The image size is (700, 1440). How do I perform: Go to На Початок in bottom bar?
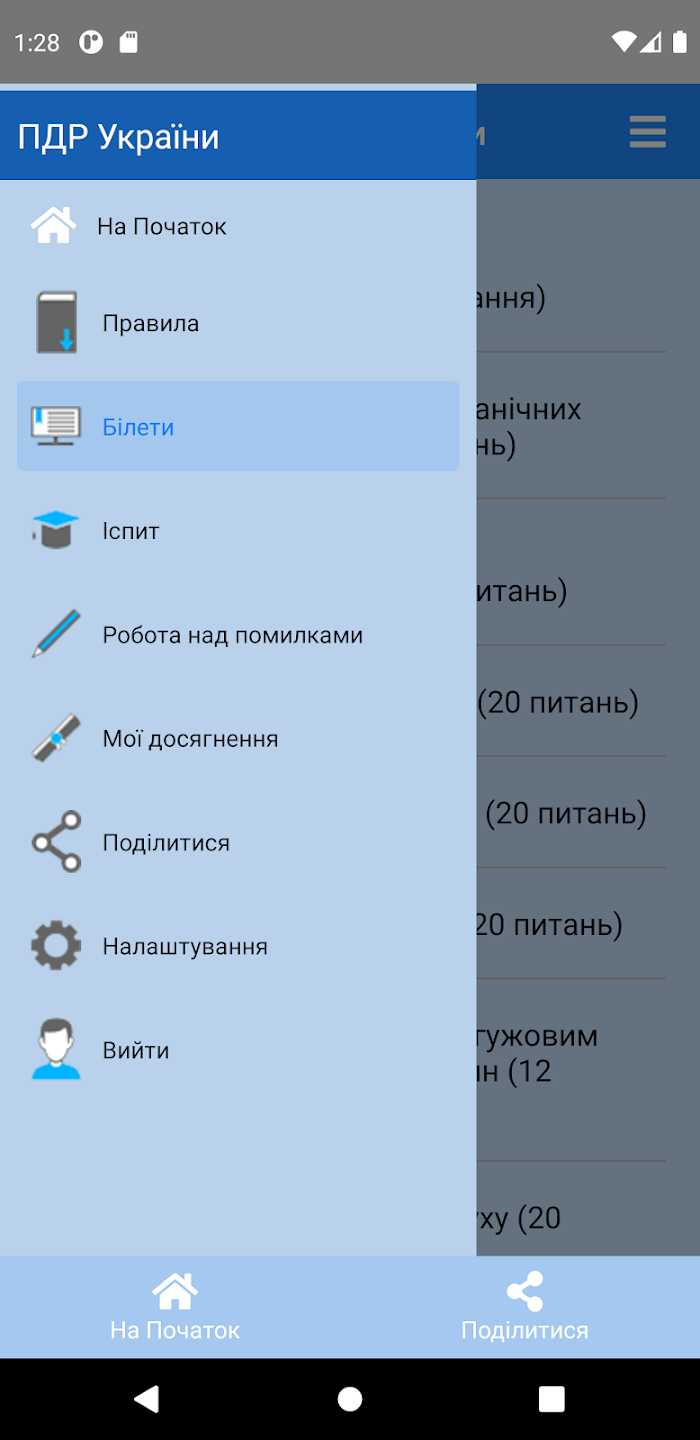[x=175, y=1307]
